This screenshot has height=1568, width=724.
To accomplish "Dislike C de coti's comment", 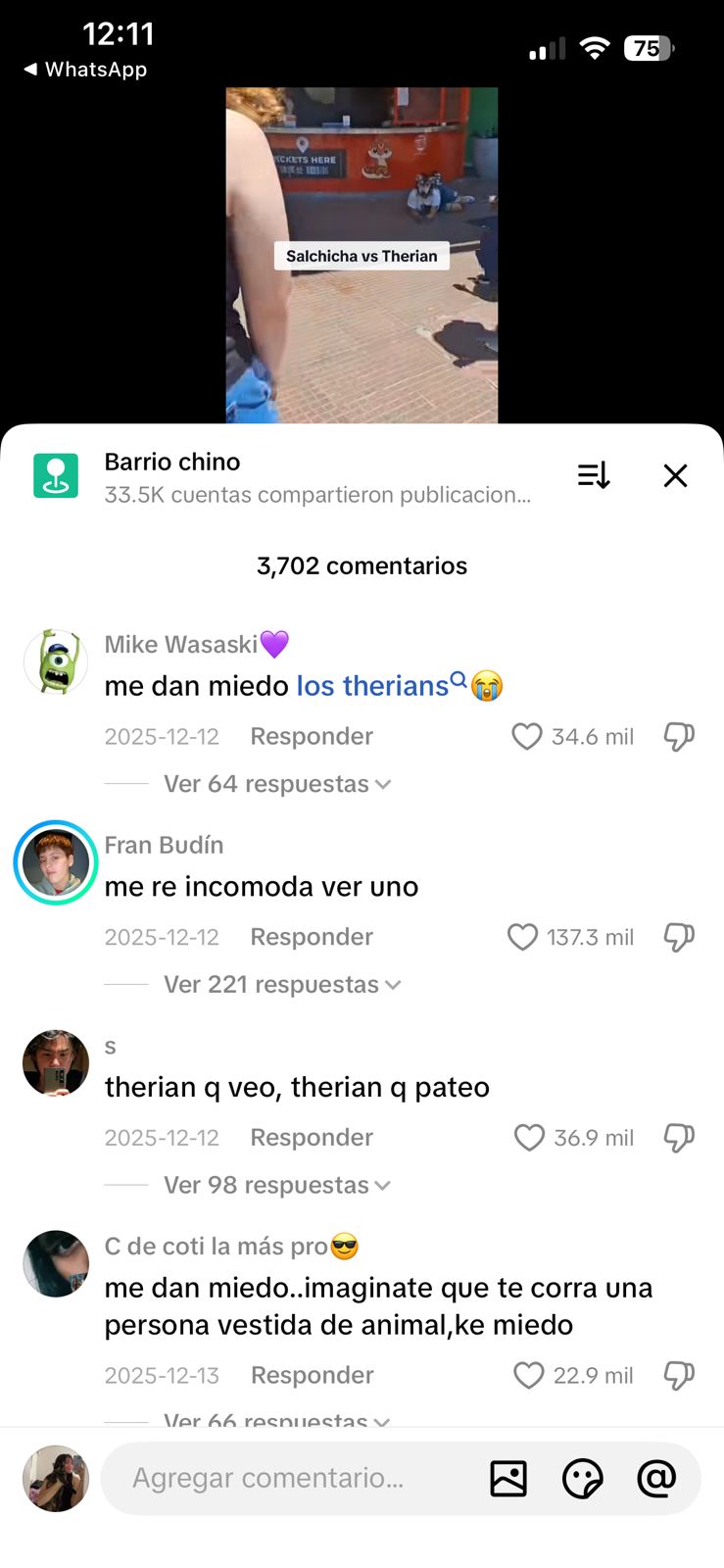I will click(x=679, y=1375).
